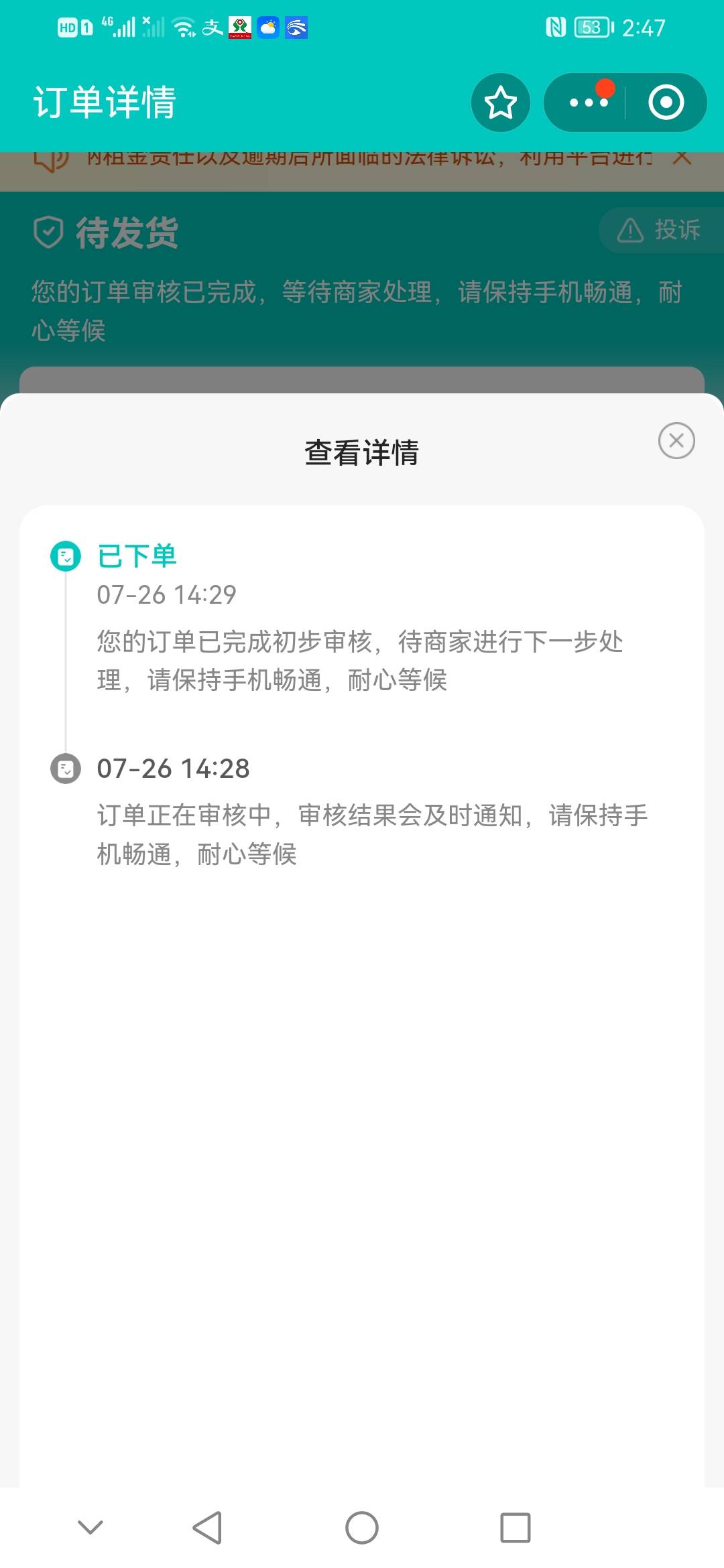The width and height of the screenshot is (724, 1568).
Task: Open recent apps with the square button
Action: 516,1528
